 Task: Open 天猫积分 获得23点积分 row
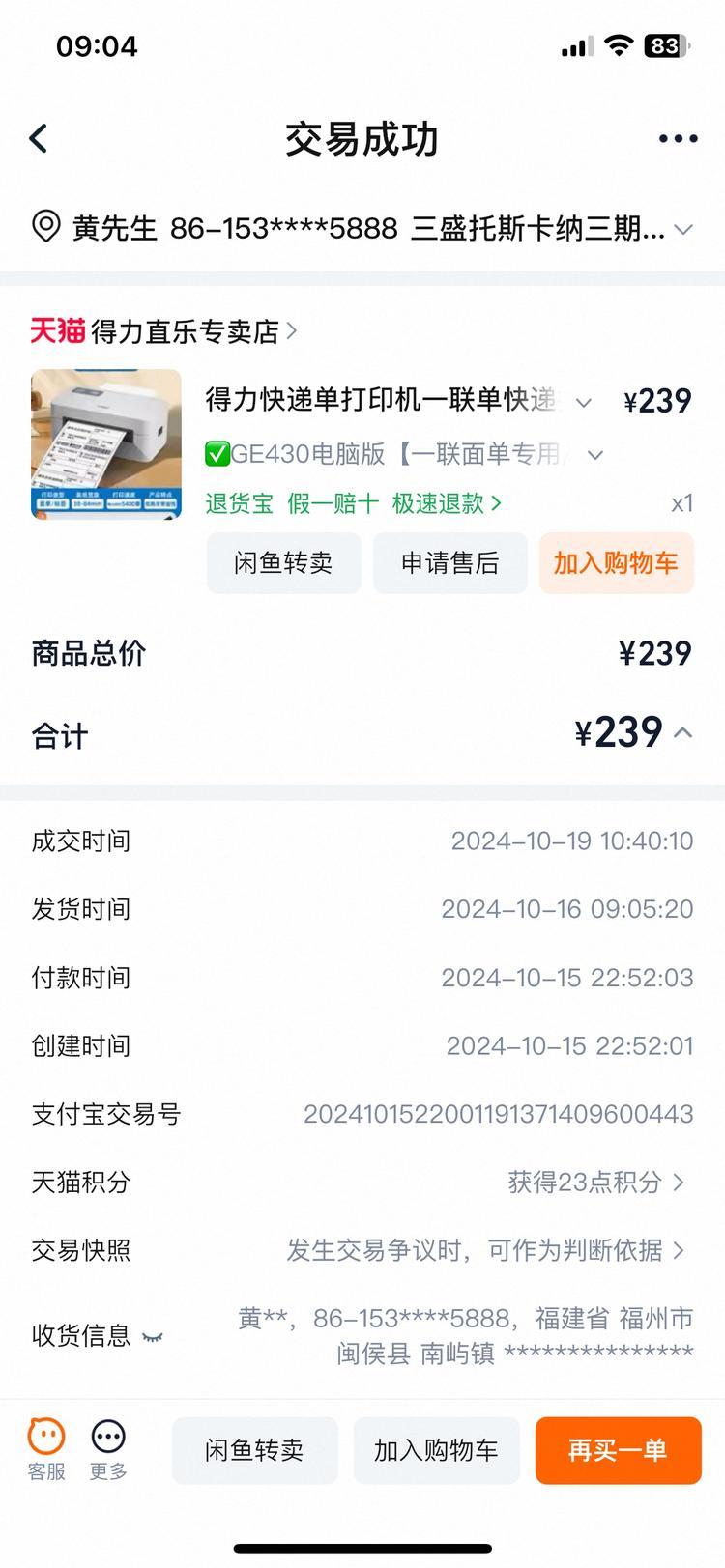tap(595, 1182)
